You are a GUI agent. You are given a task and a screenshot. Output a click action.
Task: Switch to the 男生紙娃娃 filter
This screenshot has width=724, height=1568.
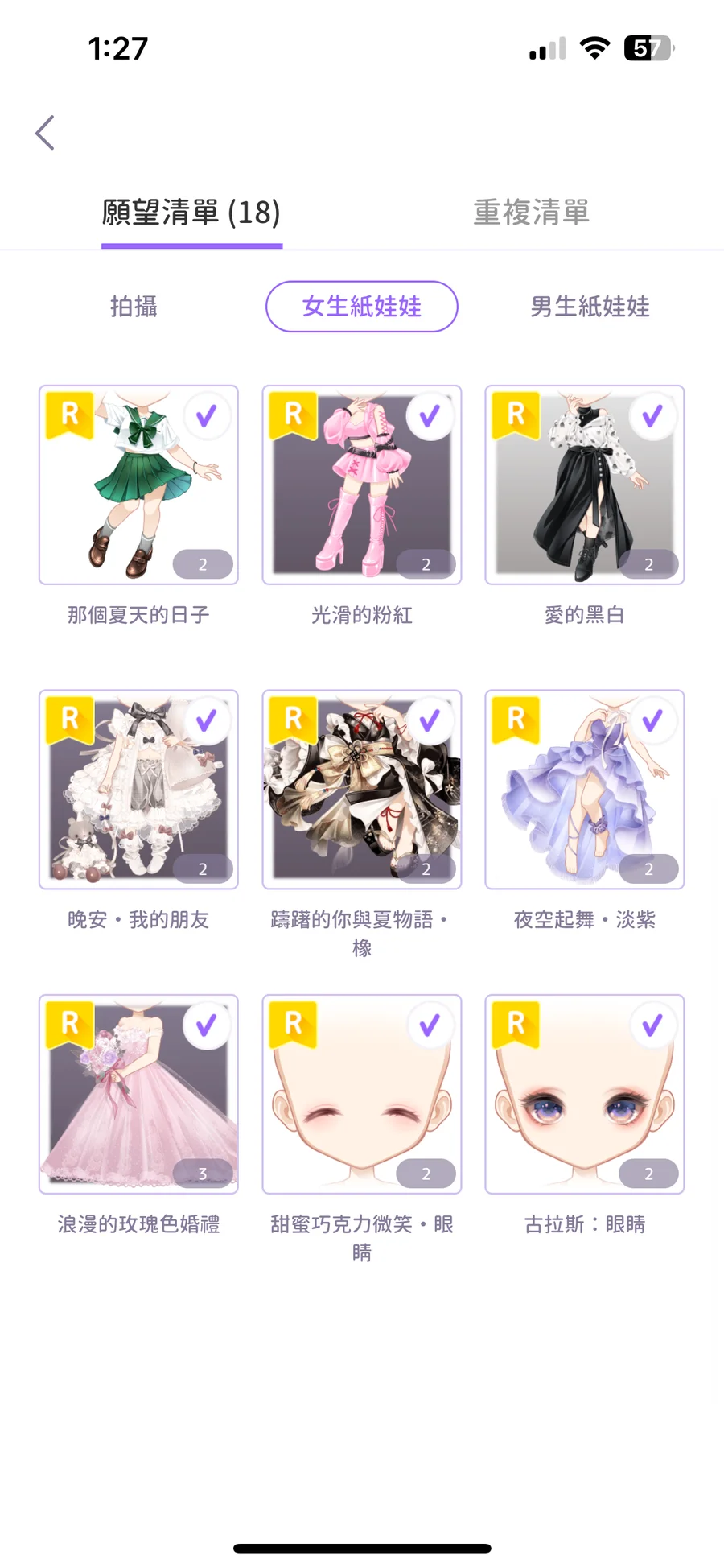590,307
